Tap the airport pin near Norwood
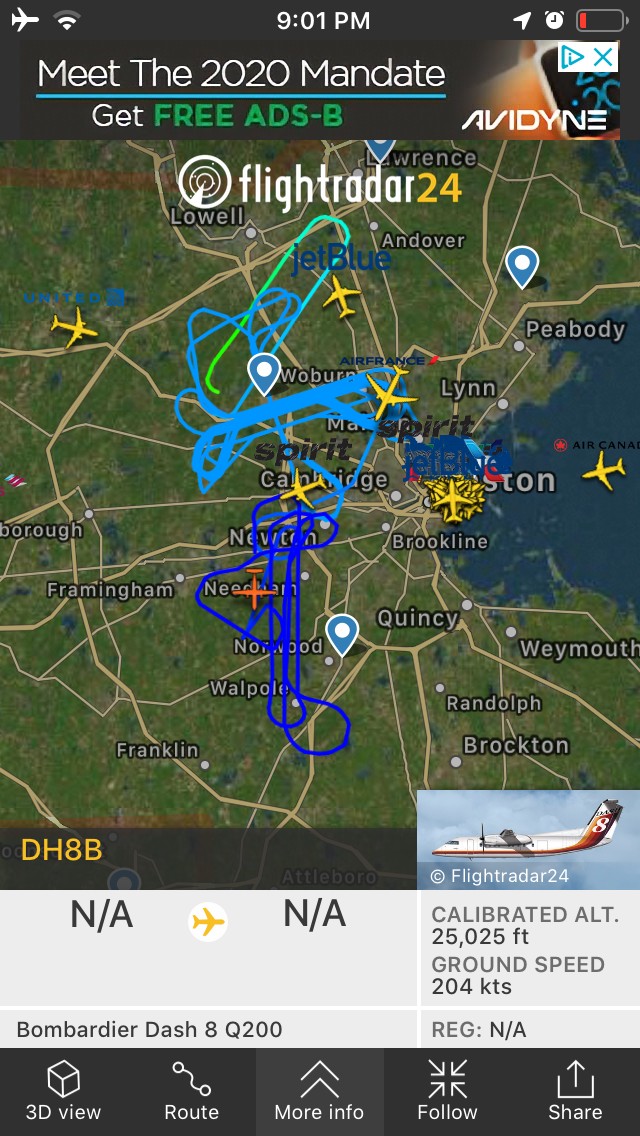 click(342, 633)
